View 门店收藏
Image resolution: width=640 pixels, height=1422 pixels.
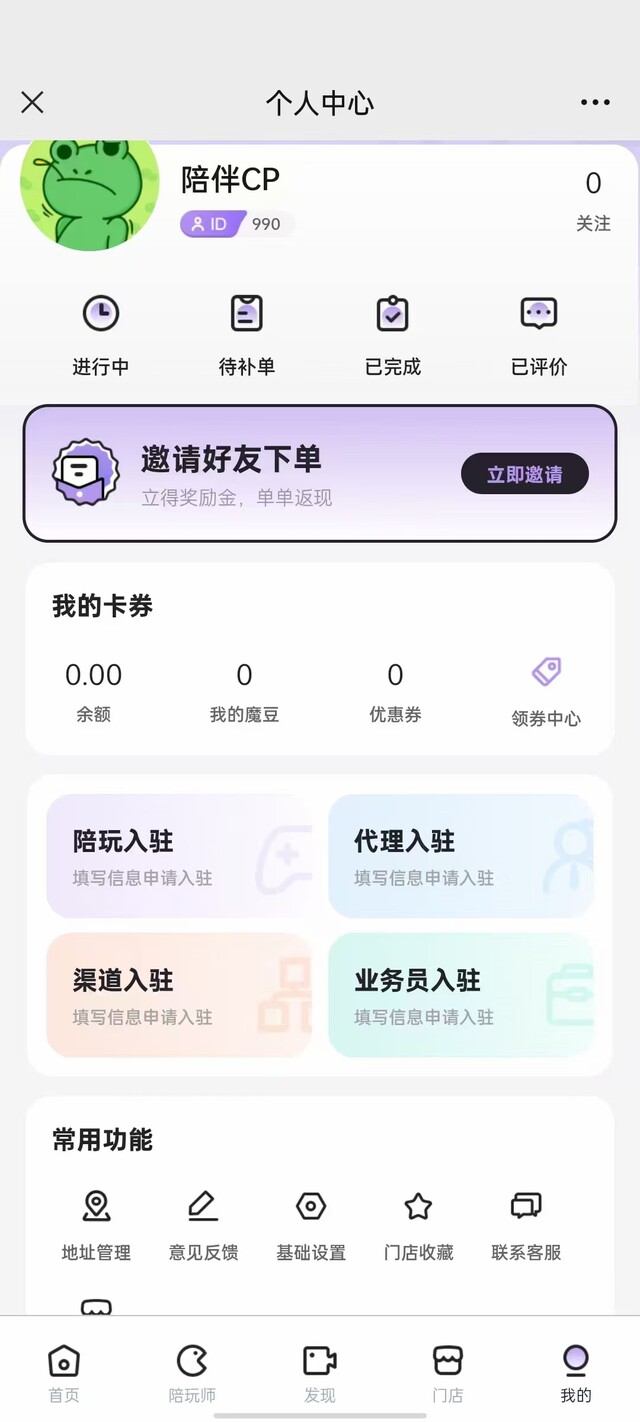pos(418,1224)
